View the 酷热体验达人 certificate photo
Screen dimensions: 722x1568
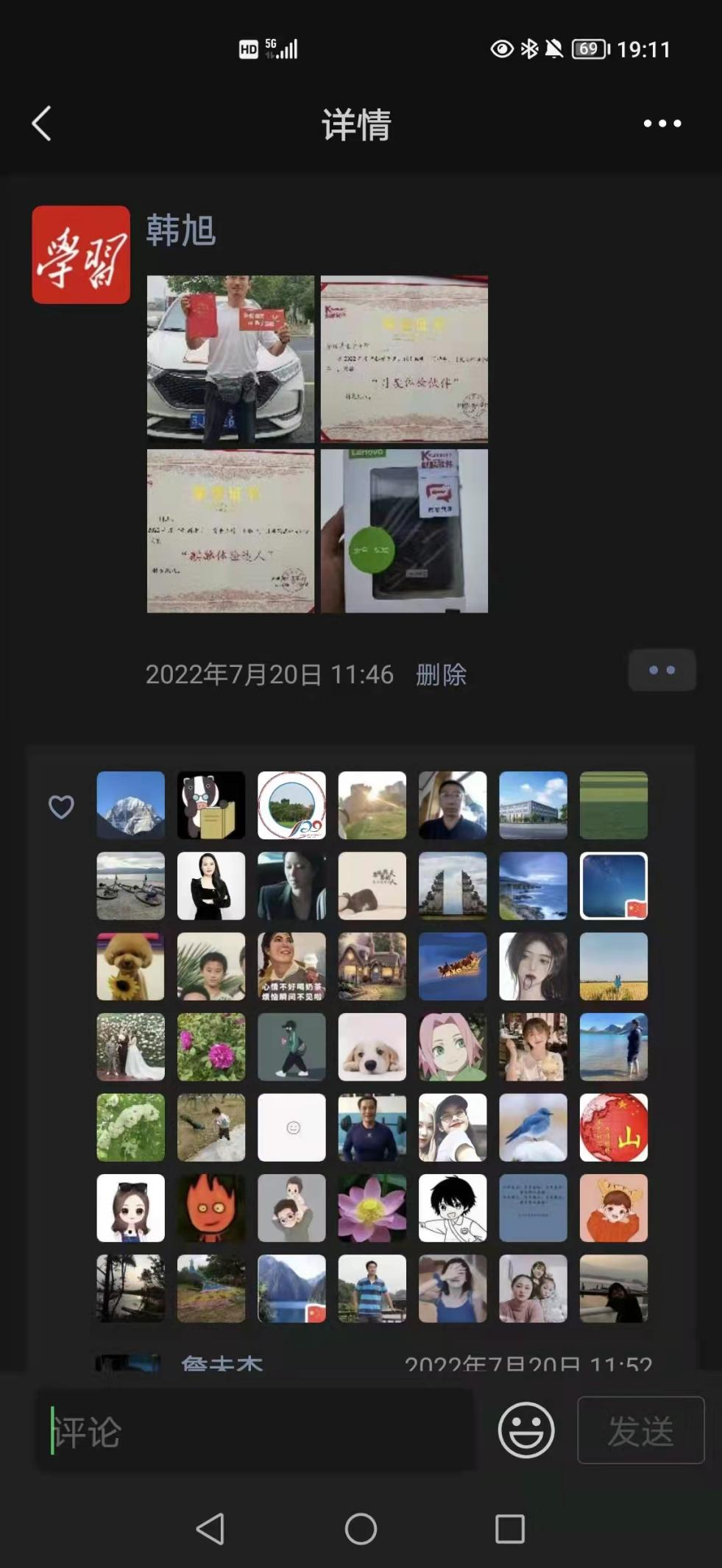230,531
